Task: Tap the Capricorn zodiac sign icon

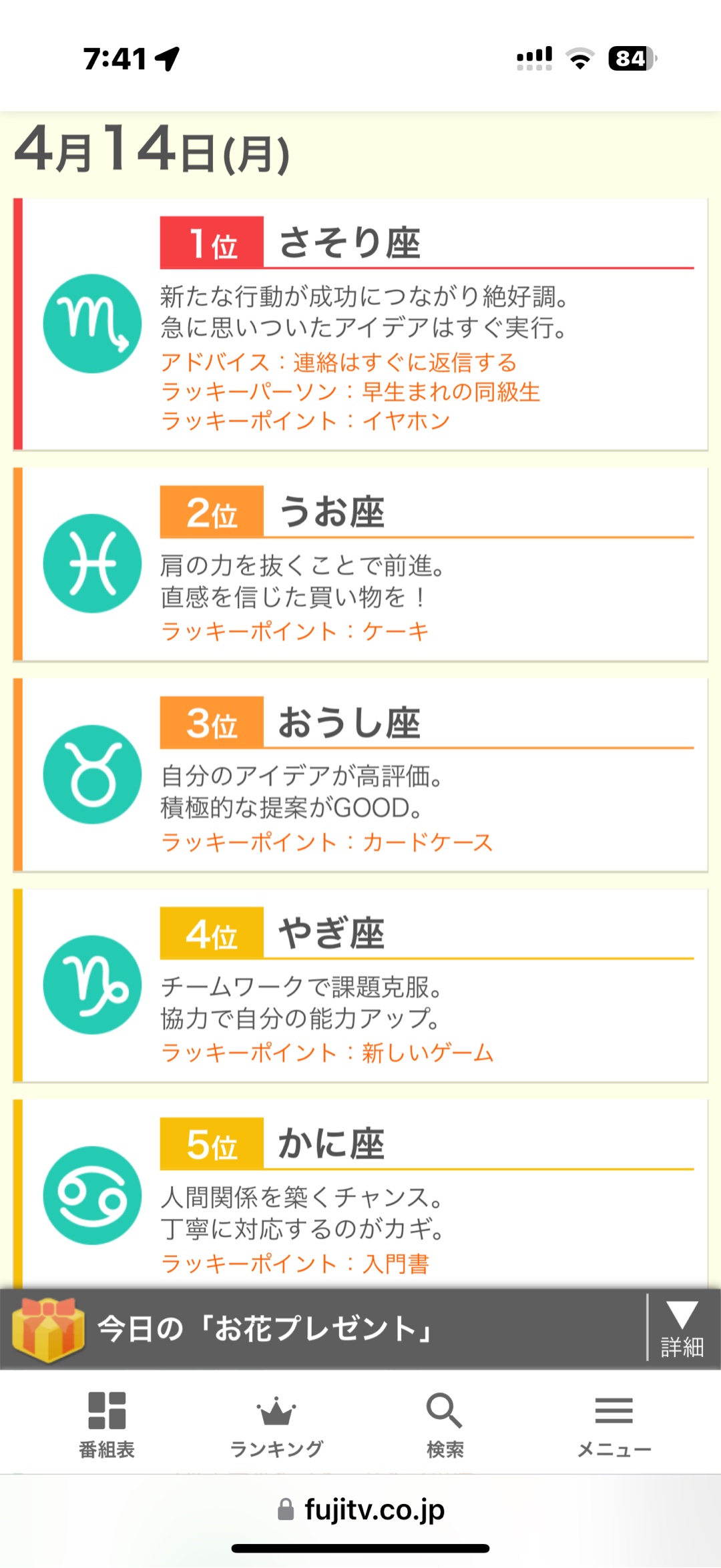Action: pyautogui.click(x=92, y=986)
